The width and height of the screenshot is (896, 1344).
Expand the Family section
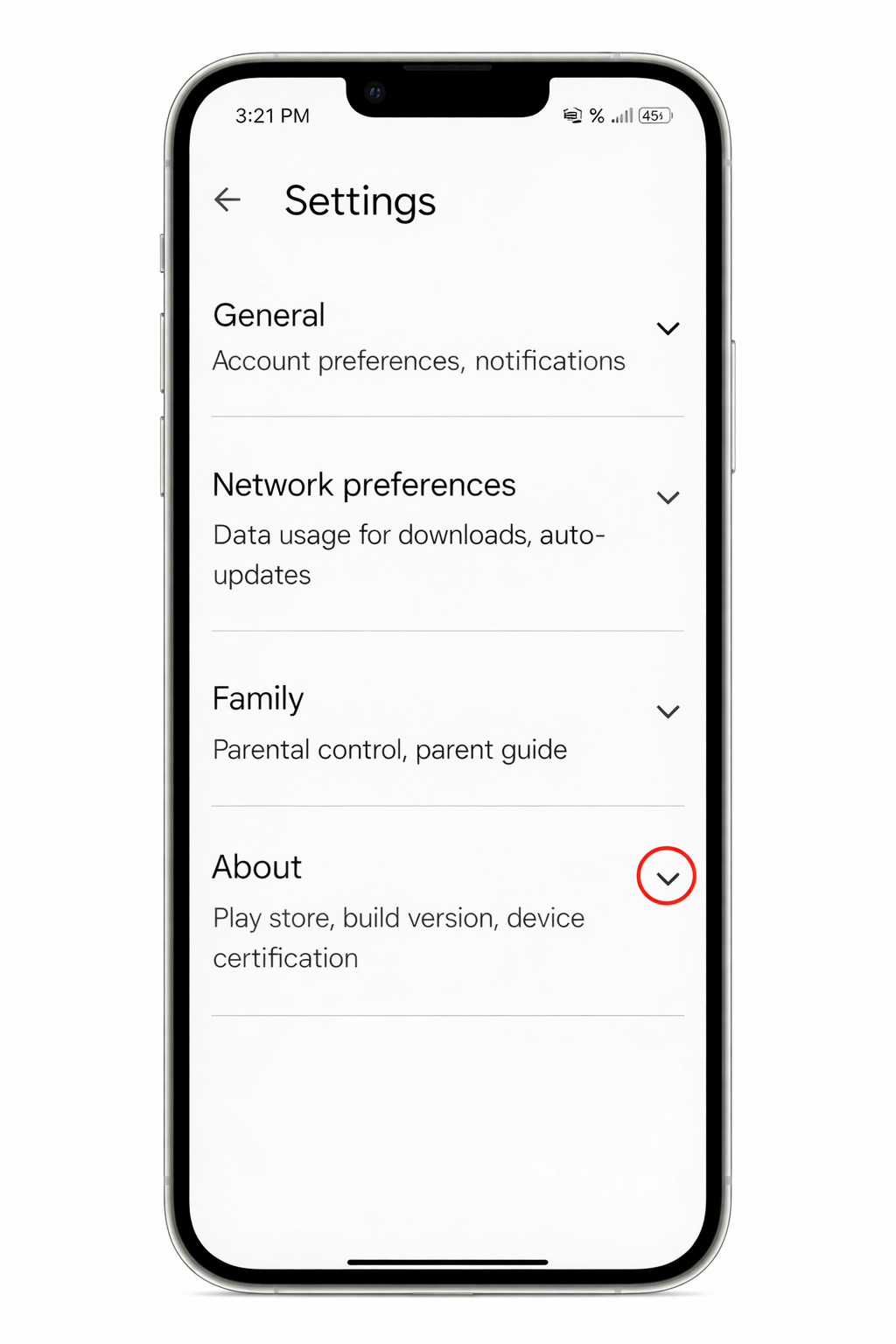coord(668,711)
